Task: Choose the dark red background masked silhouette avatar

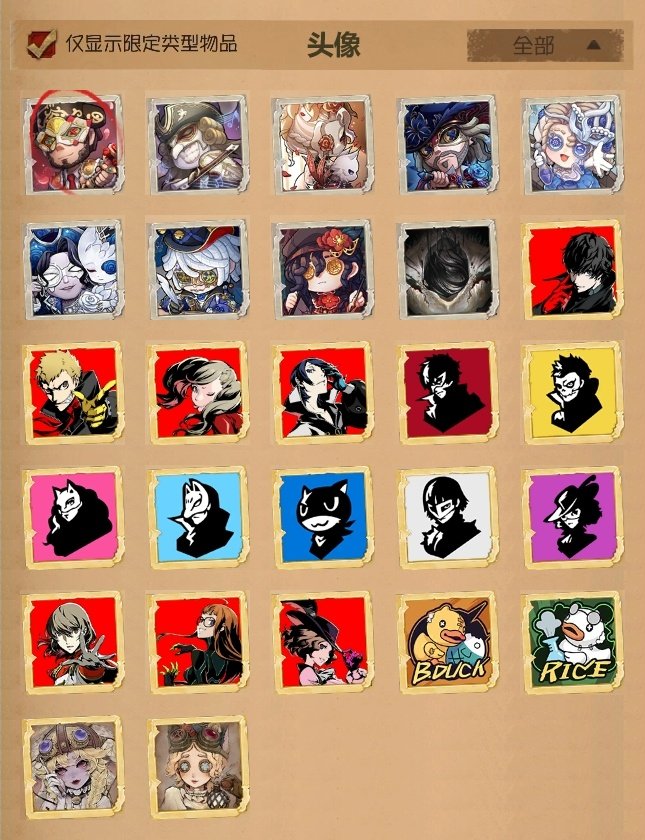Action: coord(446,392)
